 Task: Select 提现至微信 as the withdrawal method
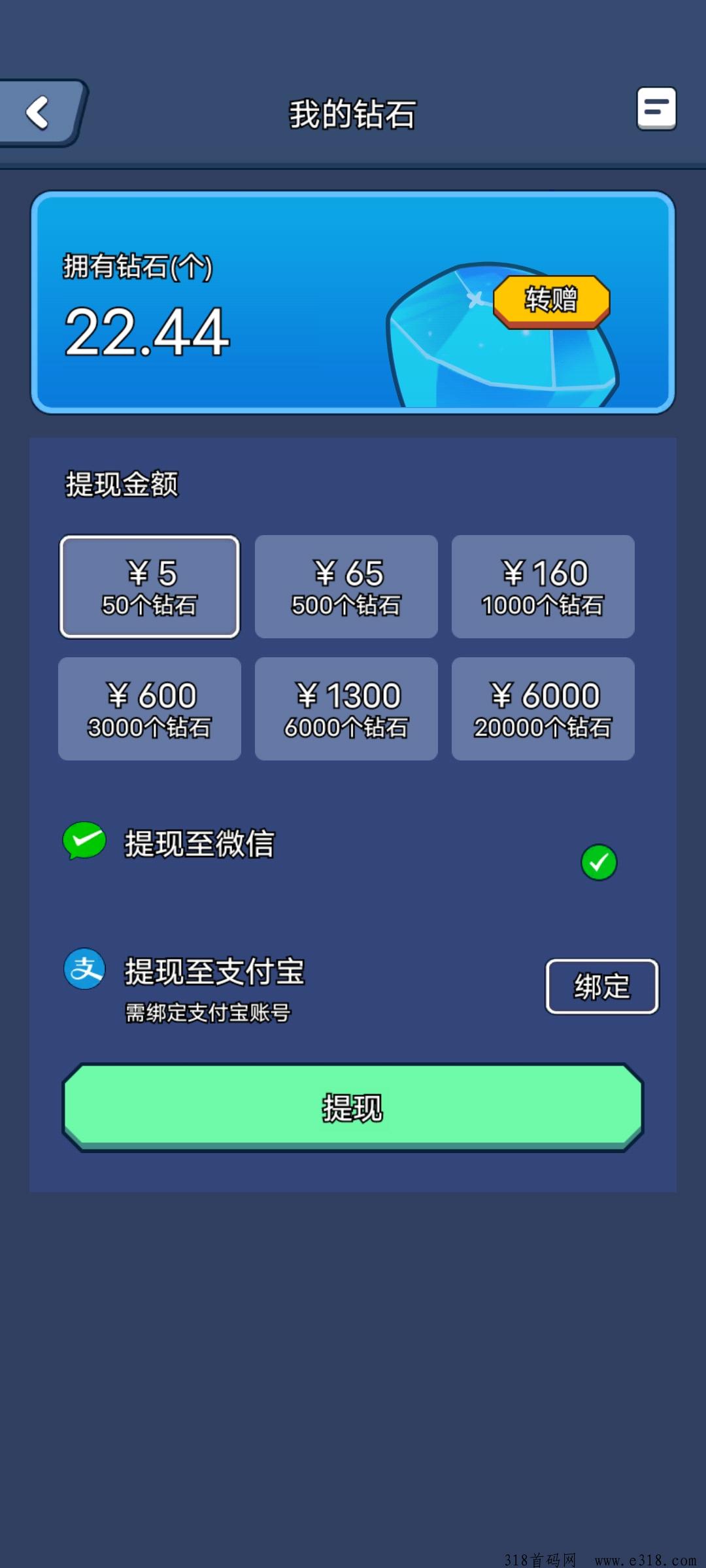[x=598, y=862]
